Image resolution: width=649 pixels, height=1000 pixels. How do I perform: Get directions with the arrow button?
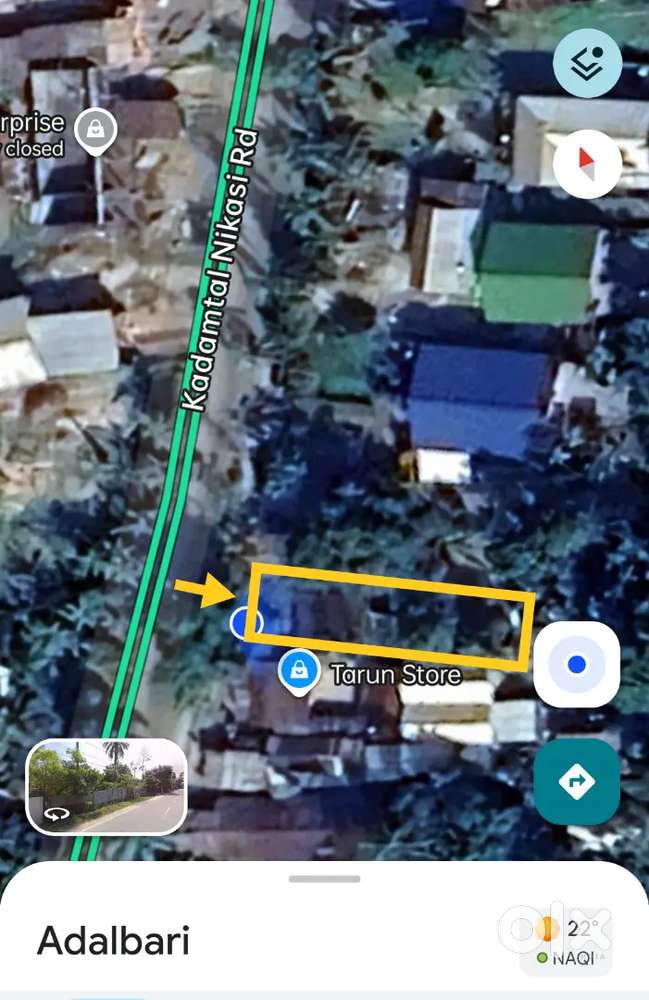coord(576,782)
